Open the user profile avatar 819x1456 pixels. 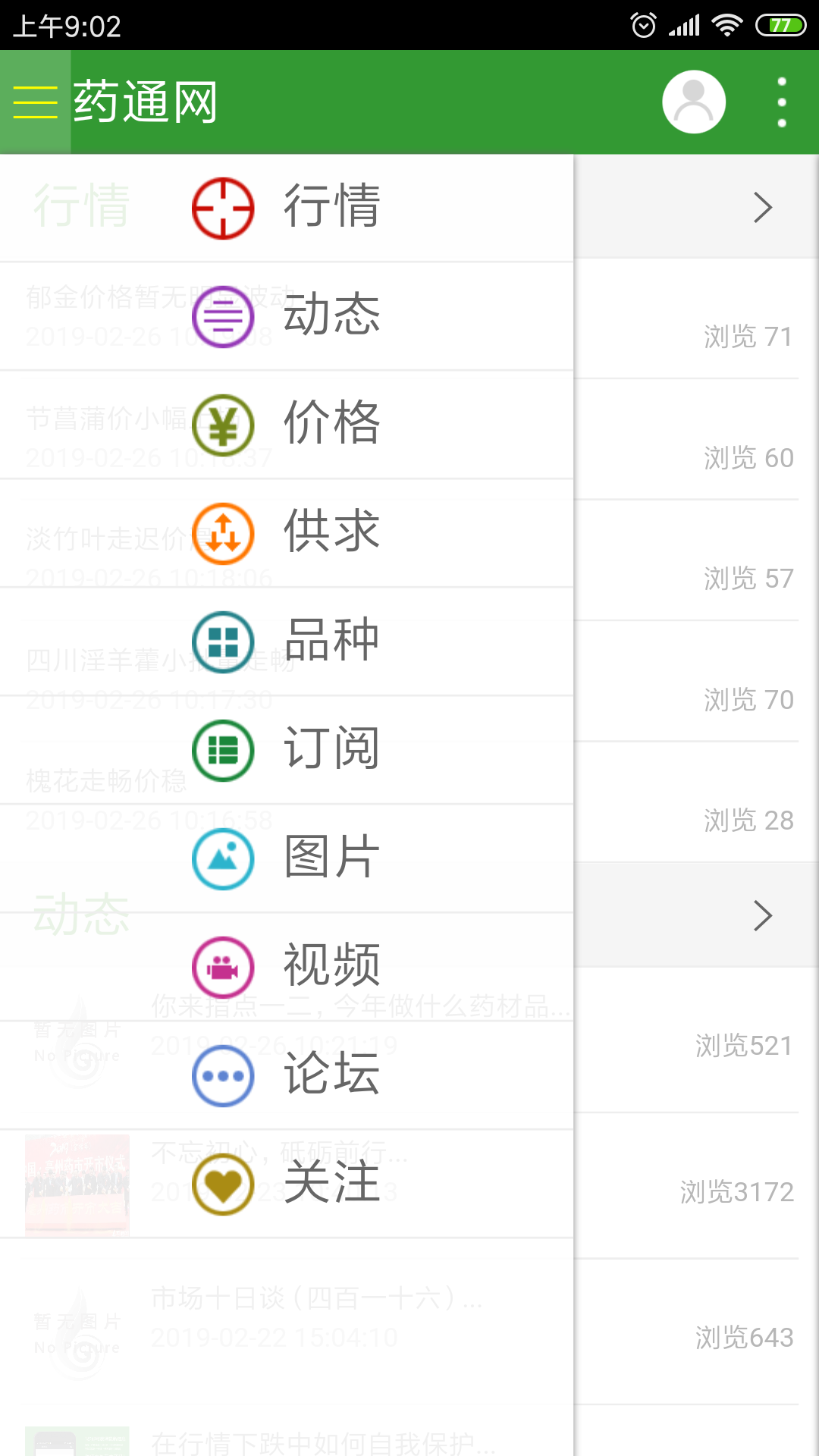[693, 102]
